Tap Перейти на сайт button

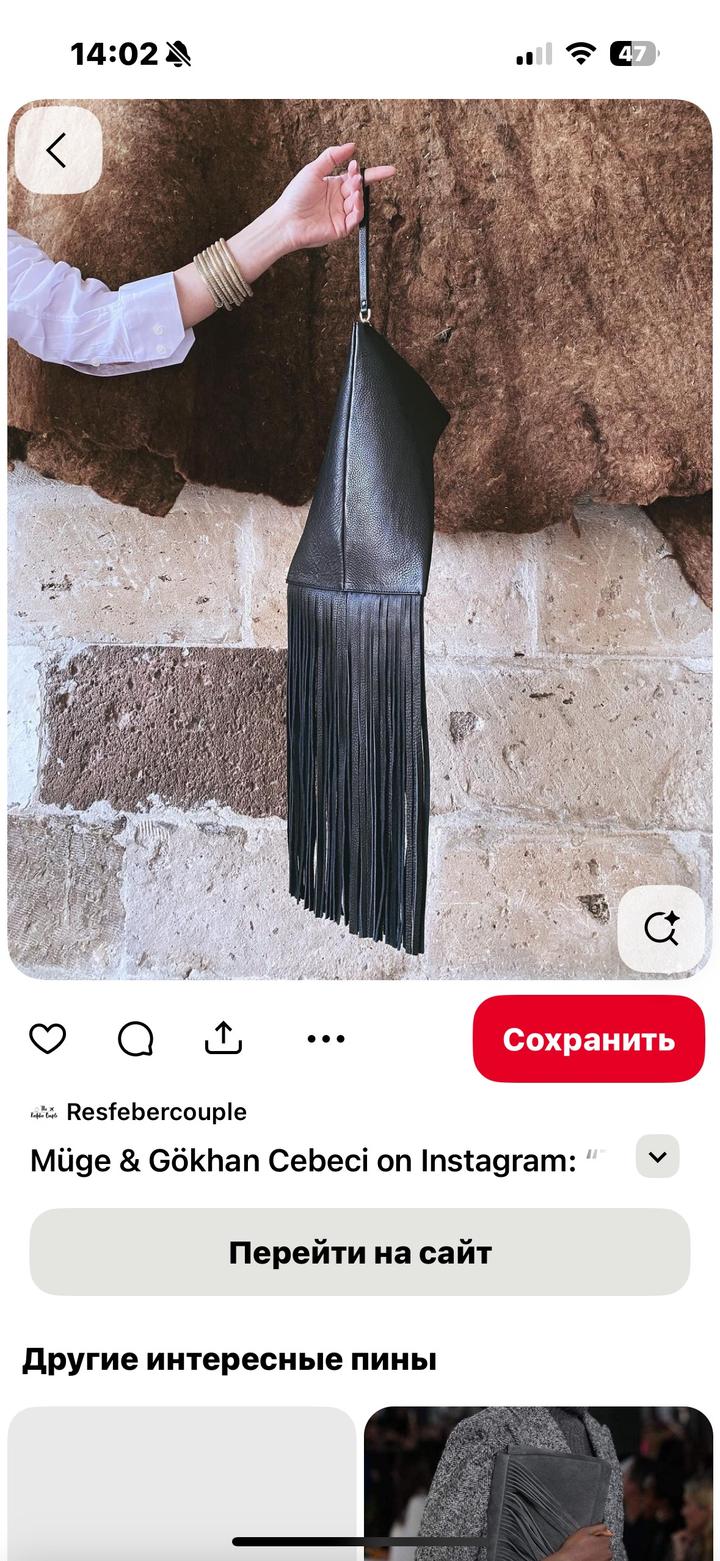click(360, 1252)
